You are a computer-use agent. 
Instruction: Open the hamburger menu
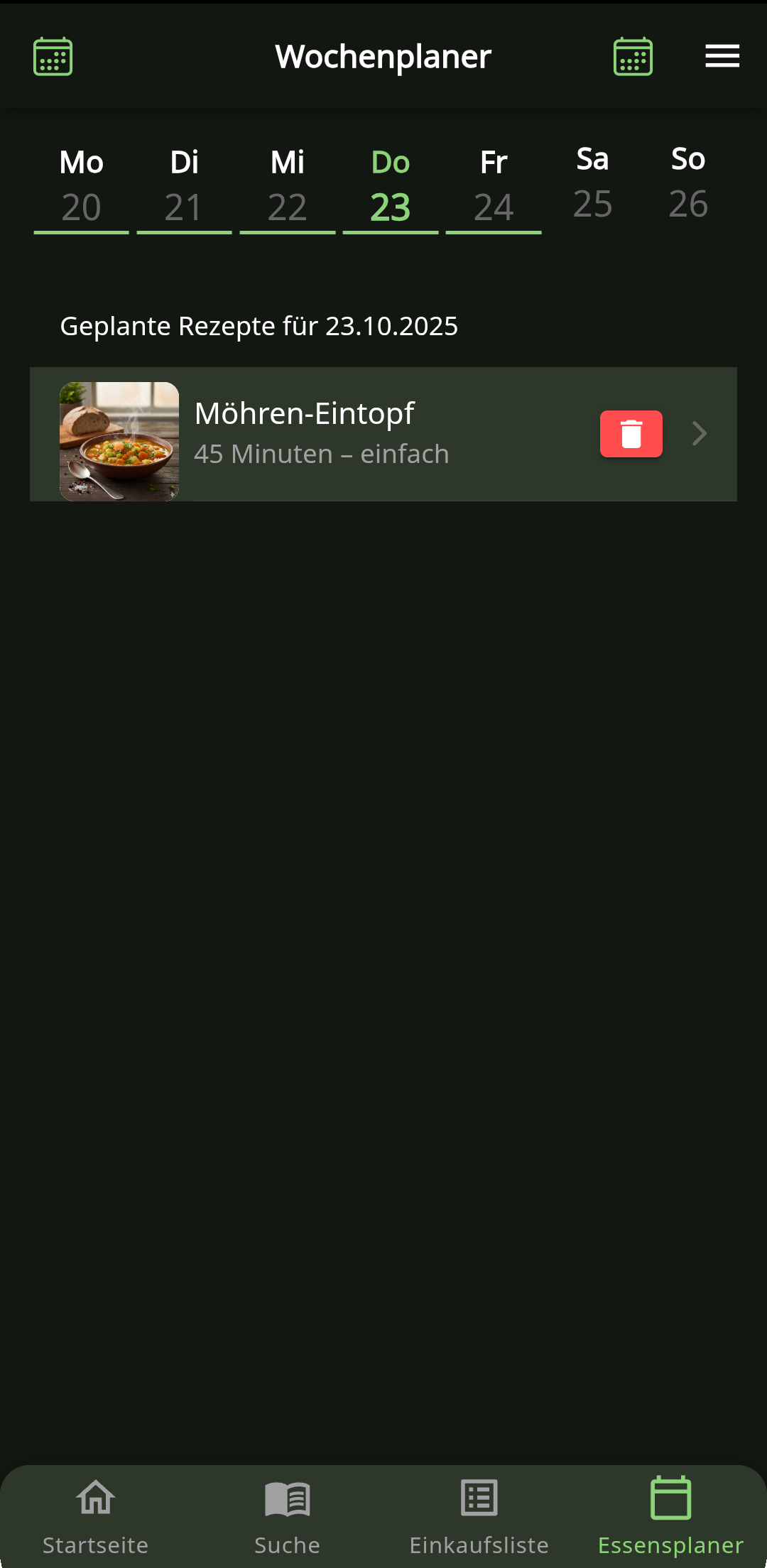click(x=722, y=56)
